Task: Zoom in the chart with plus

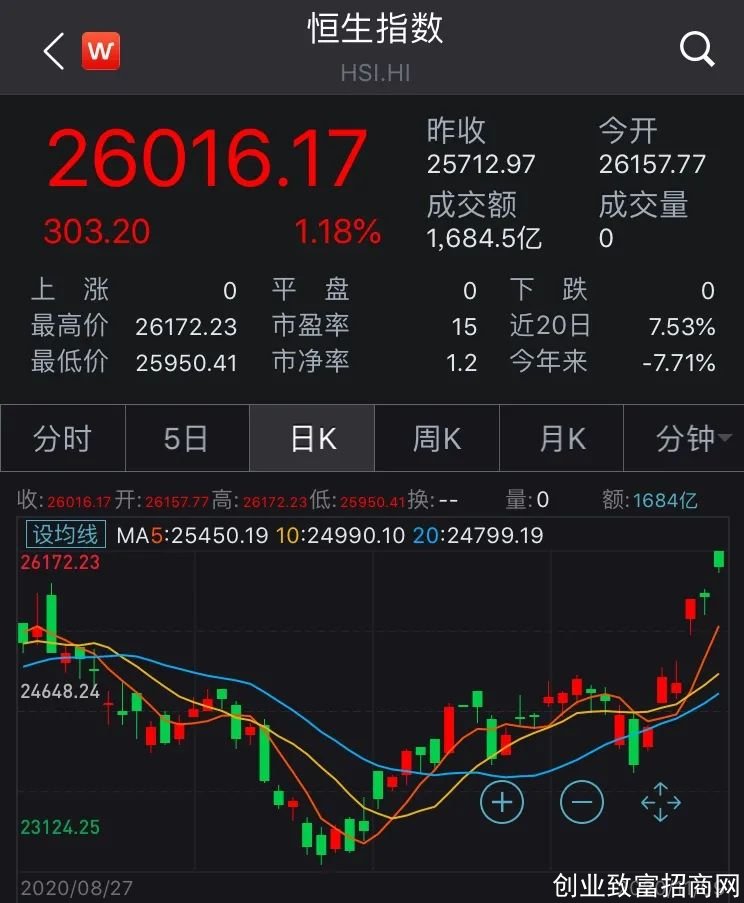Action: (502, 801)
